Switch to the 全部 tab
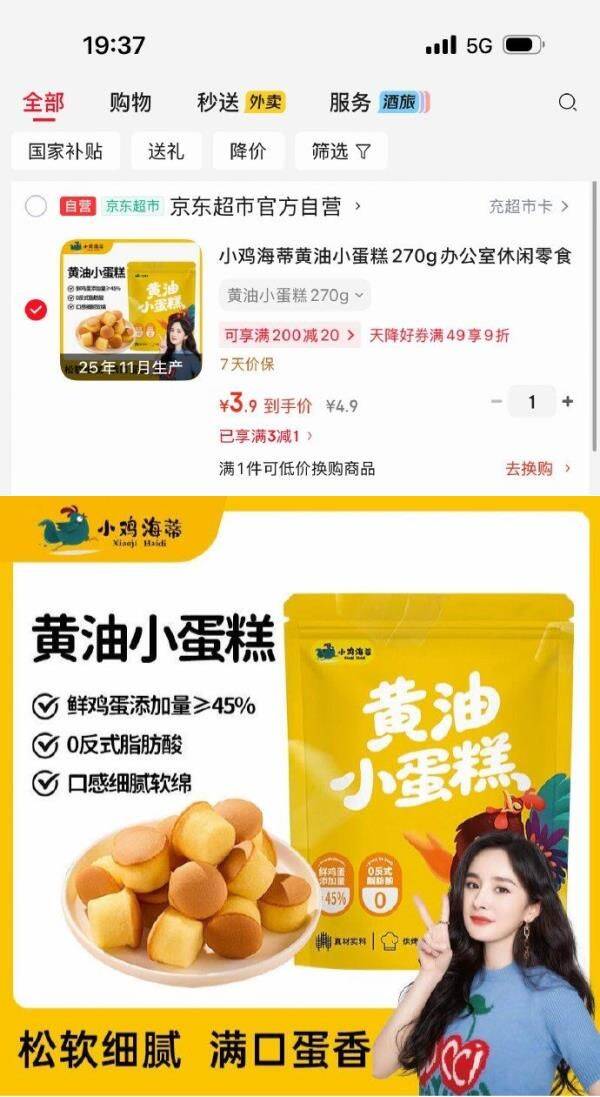The width and height of the screenshot is (600, 1097). [43, 103]
